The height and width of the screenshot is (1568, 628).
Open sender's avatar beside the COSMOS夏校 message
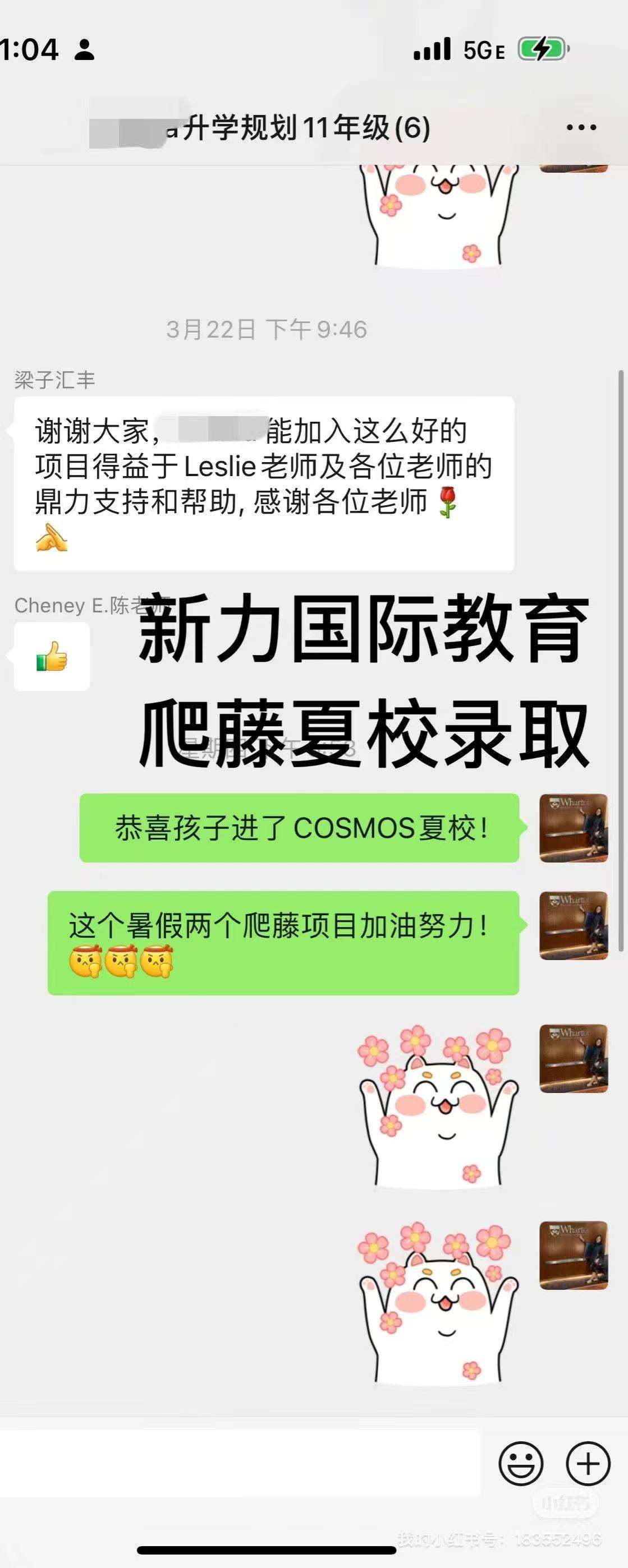click(x=573, y=828)
